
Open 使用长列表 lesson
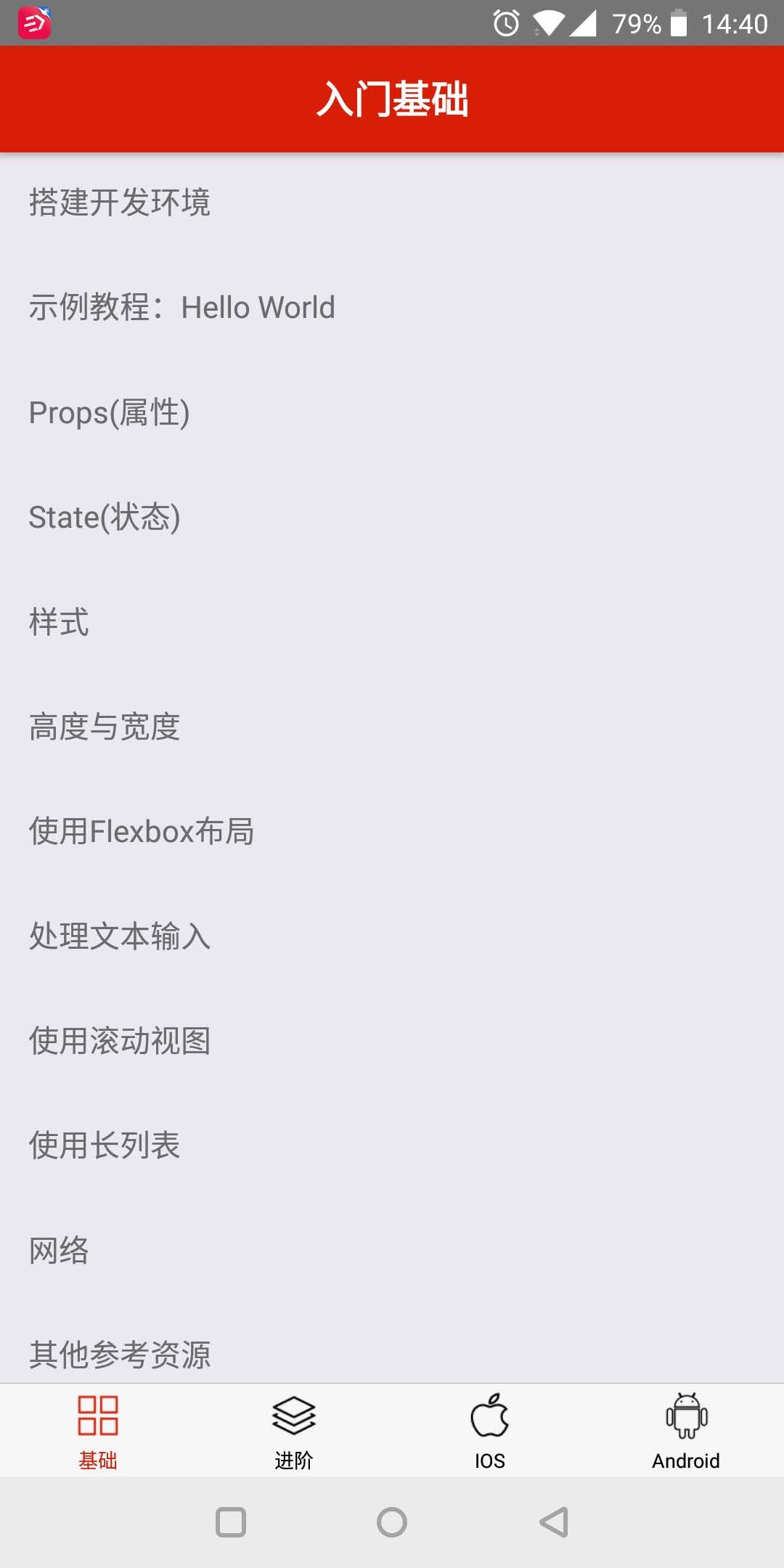pos(392,1145)
